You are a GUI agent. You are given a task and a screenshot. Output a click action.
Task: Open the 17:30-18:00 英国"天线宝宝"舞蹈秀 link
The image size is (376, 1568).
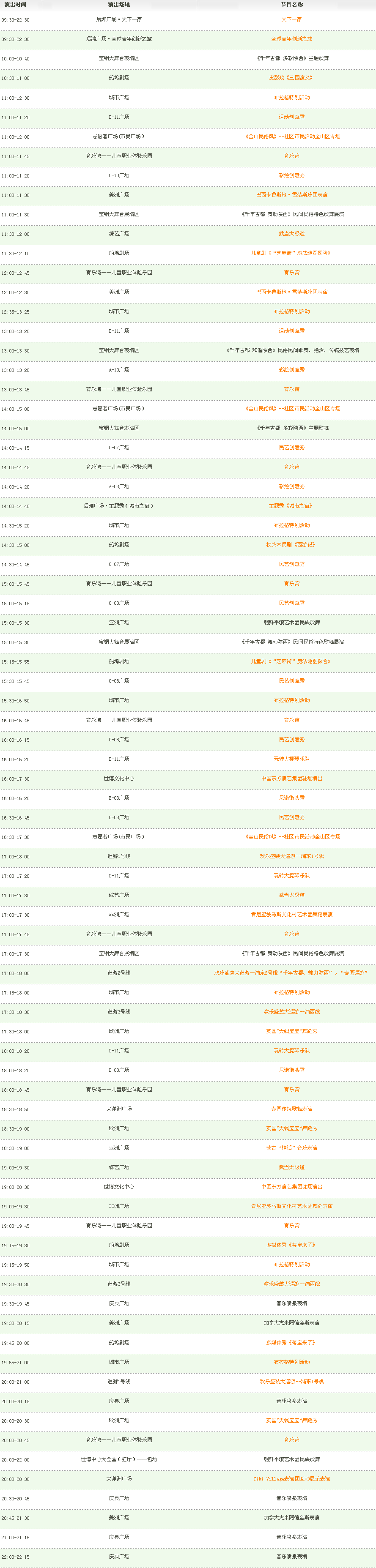click(x=291, y=1031)
